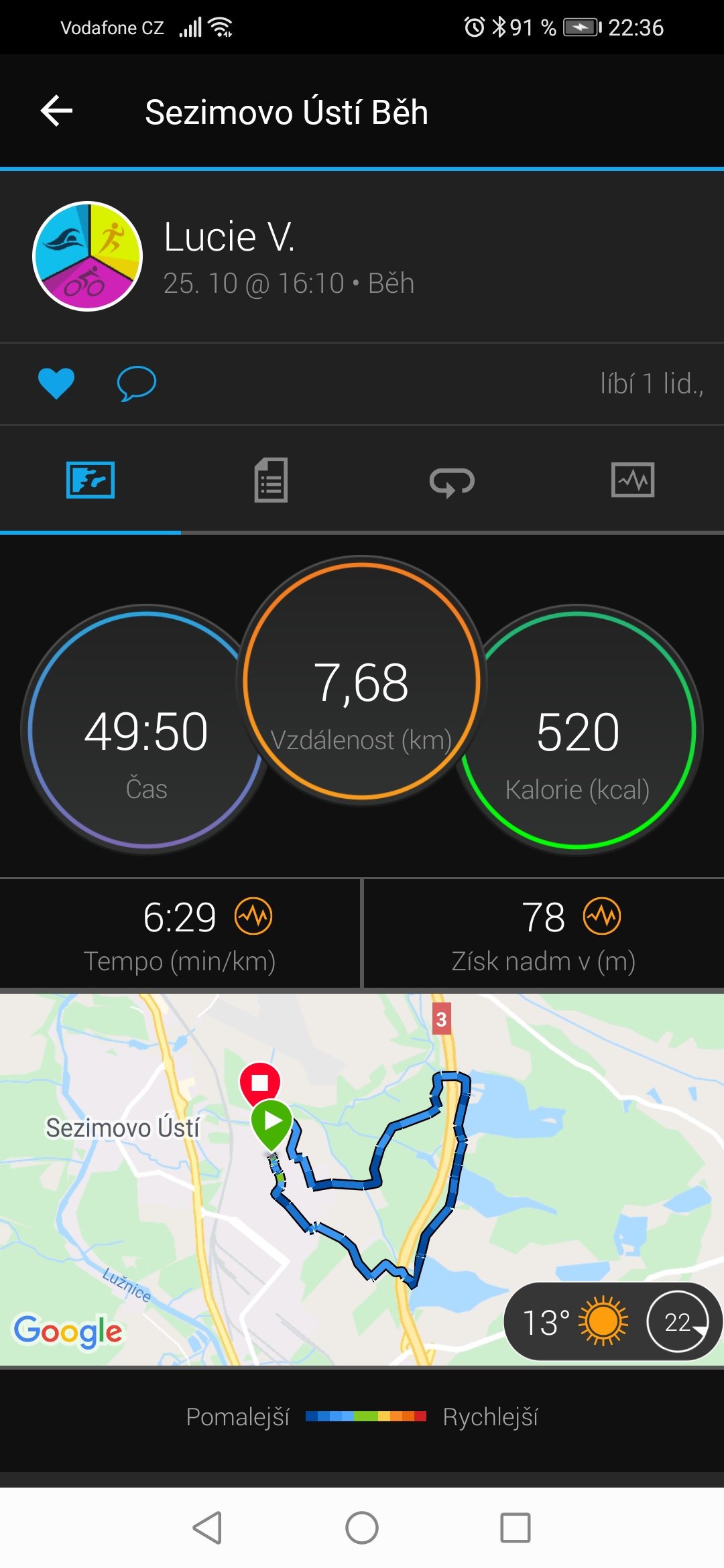Switch to the laps tab
The height and width of the screenshot is (1568, 724).
click(452, 481)
